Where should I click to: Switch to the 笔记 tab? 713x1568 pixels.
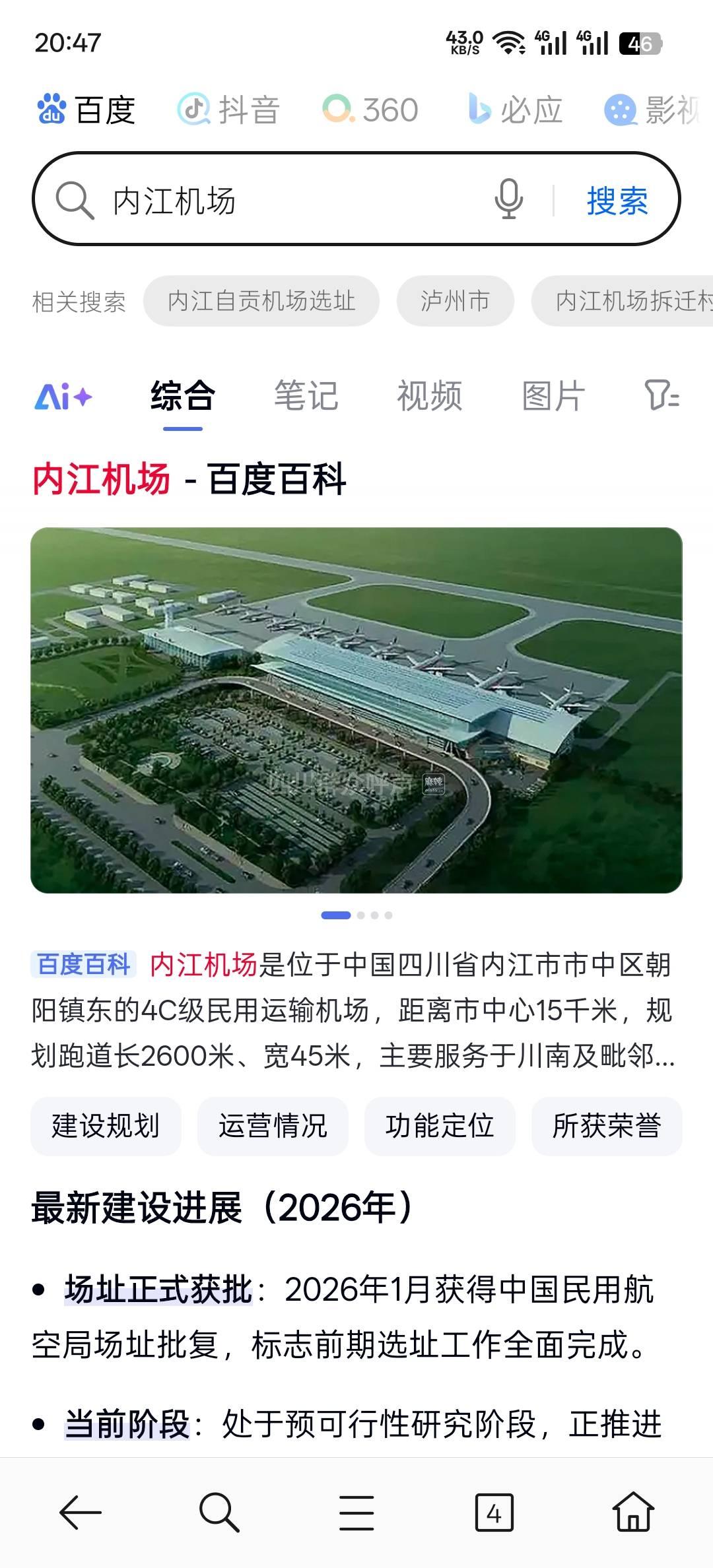[x=306, y=397]
